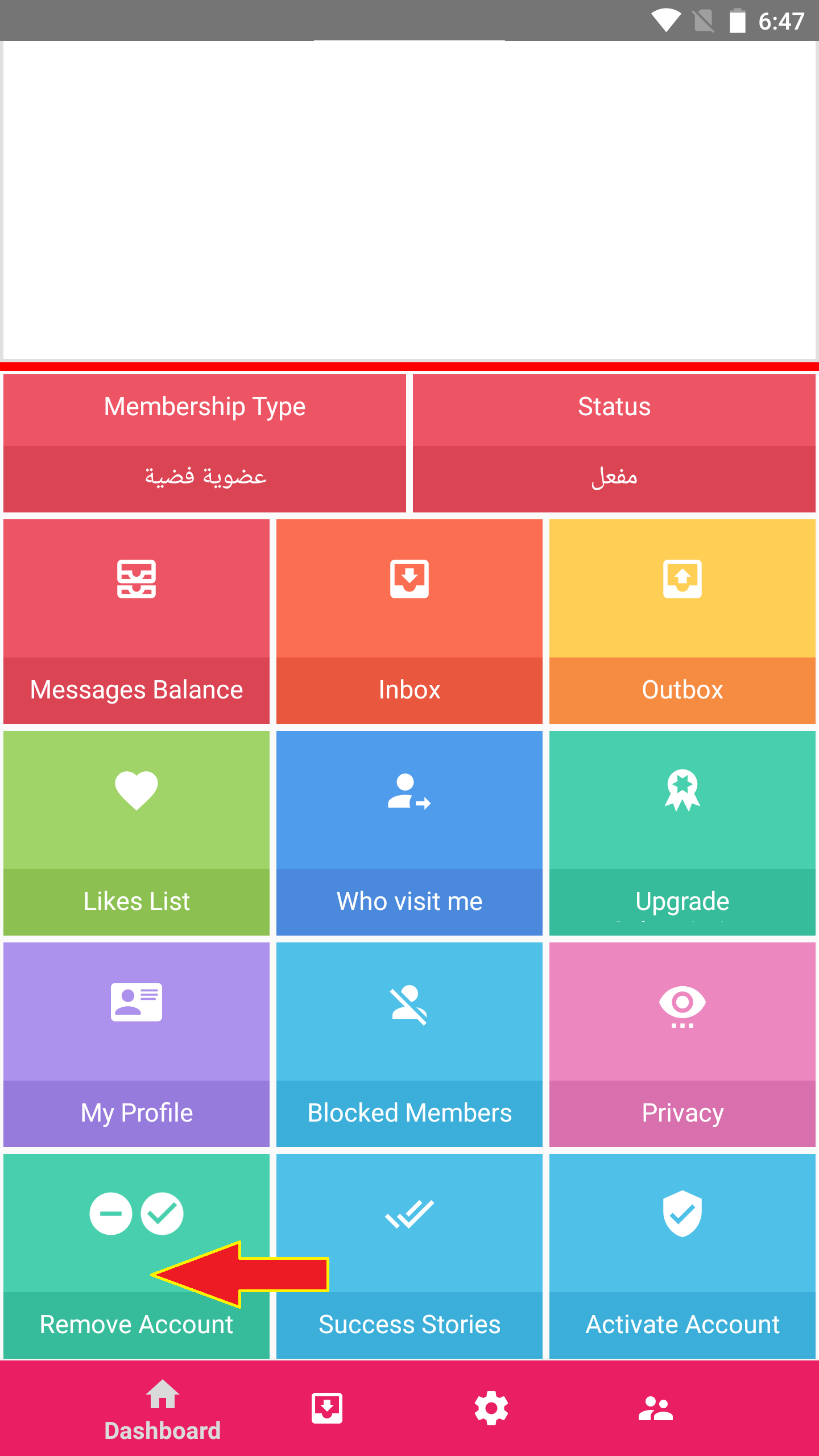Browse Success Stories
The image size is (819, 1456).
(409, 1256)
